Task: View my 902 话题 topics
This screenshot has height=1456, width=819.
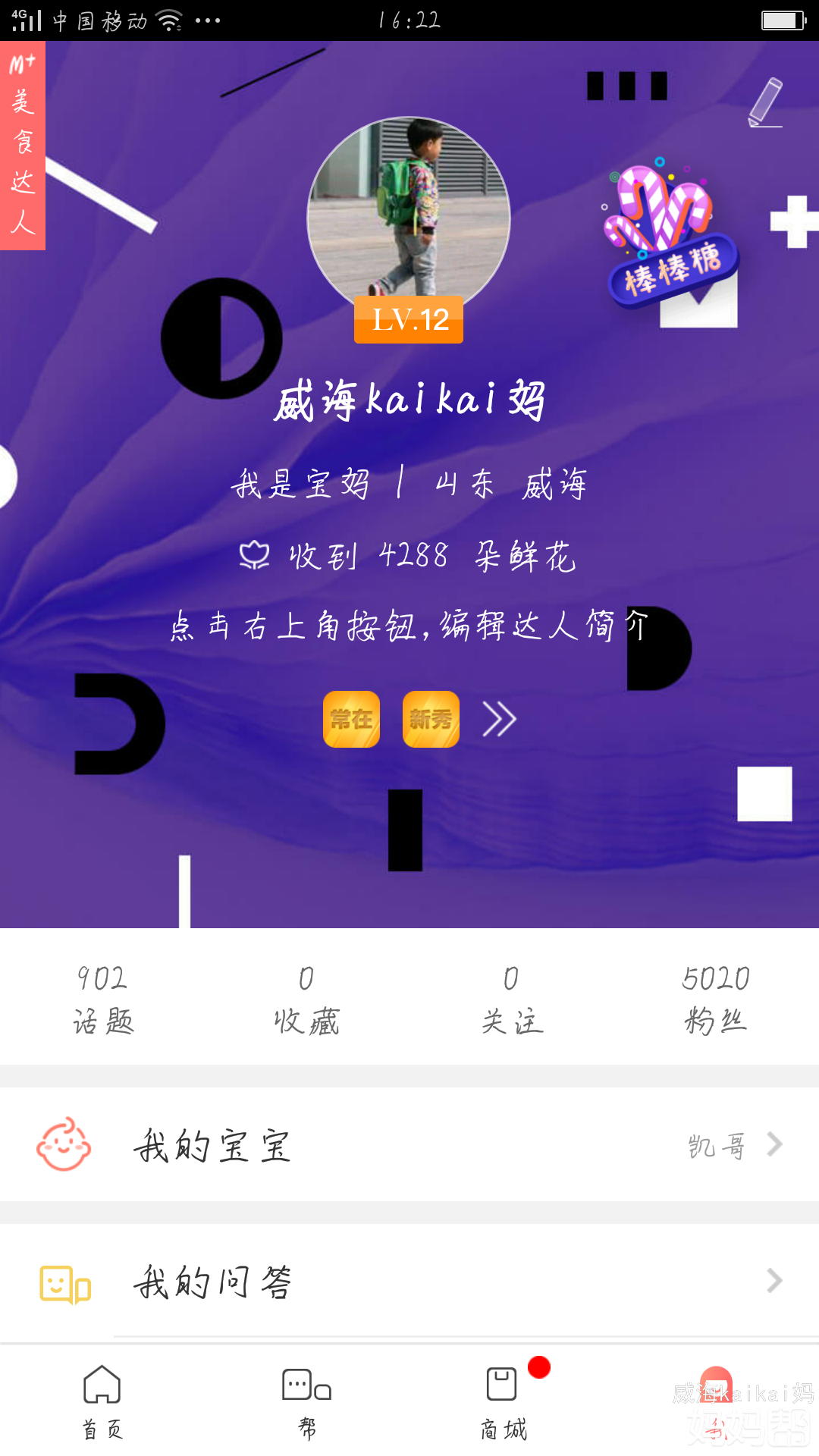Action: 103,998
